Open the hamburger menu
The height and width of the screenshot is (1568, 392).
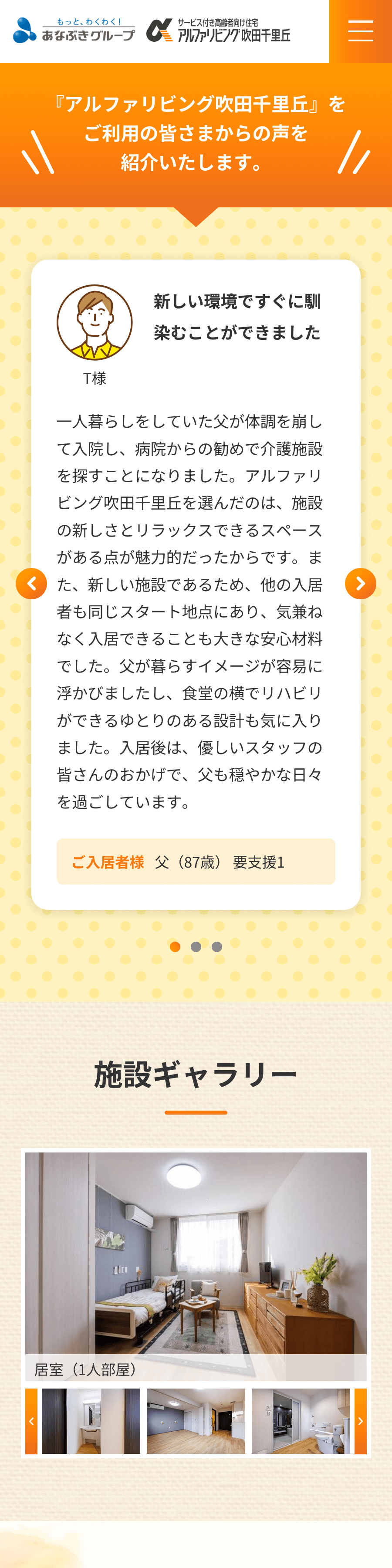point(360,31)
